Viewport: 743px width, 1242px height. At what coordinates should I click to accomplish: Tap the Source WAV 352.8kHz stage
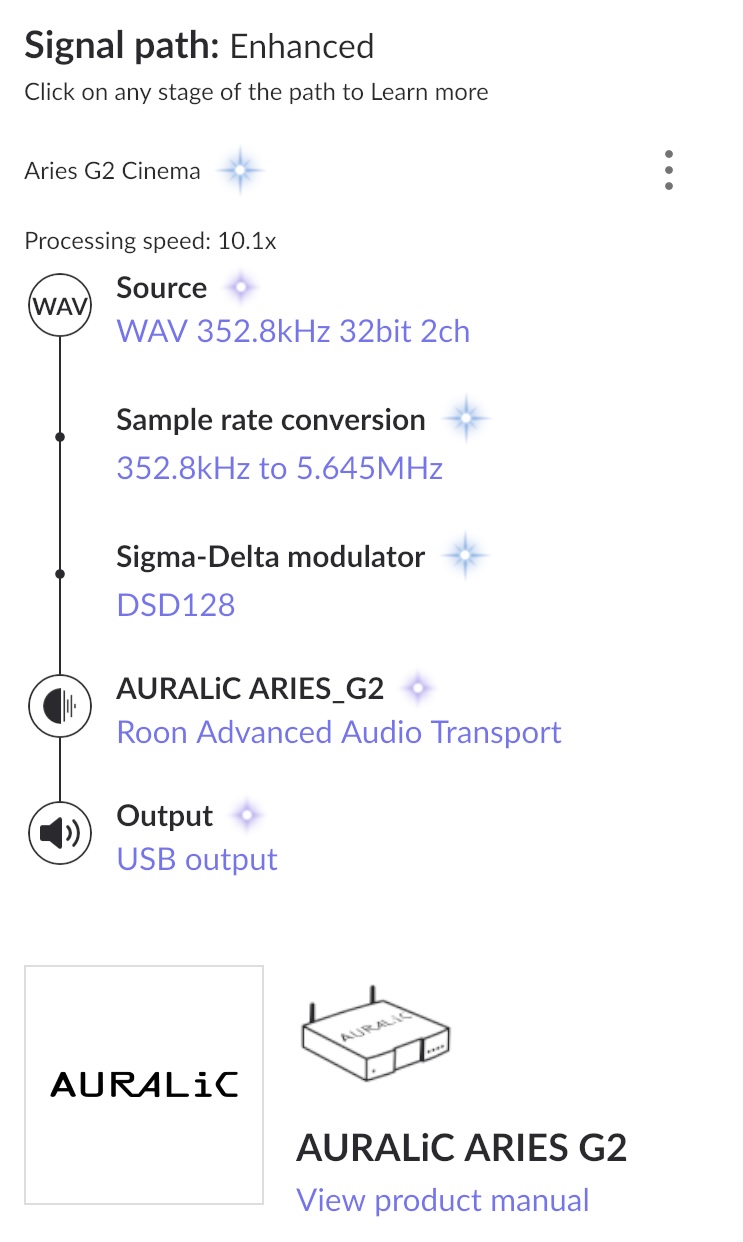tap(293, 309)
